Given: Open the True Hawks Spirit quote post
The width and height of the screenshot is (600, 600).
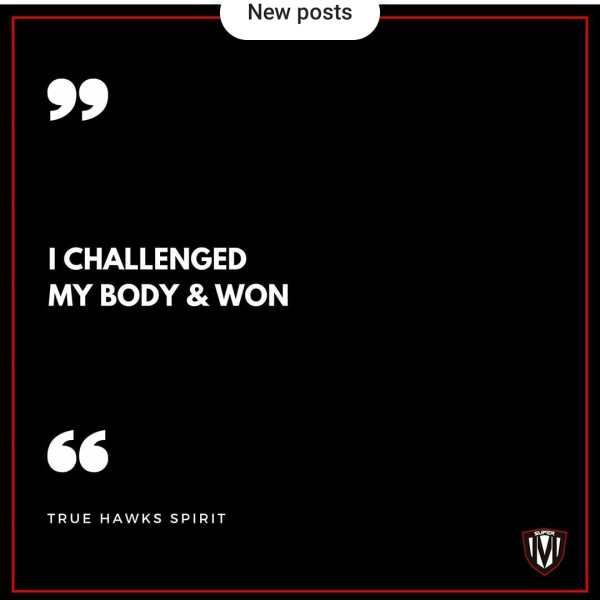Looking at the screenshot, I should [300, 300].
